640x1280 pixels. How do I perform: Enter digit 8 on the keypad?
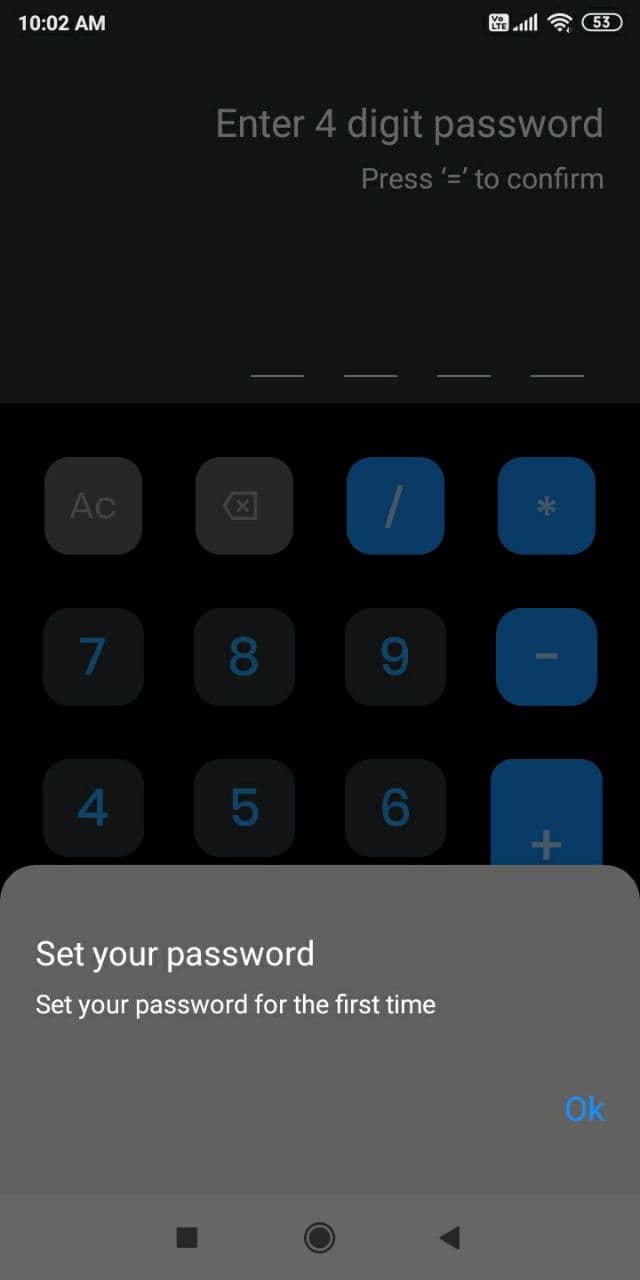tap(244, 657)
